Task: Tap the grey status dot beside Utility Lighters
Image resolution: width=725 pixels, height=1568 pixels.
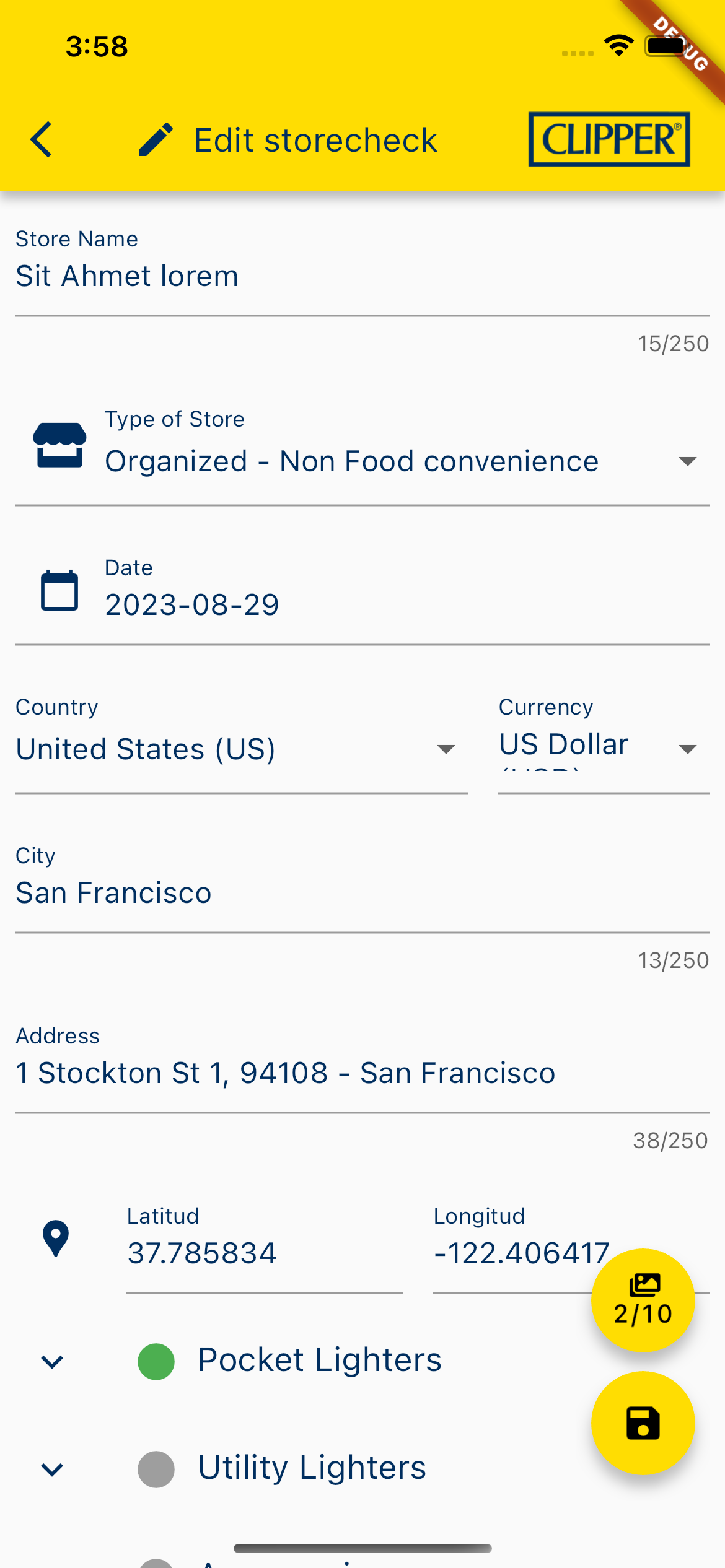Action: click(x=156, y=1468)
